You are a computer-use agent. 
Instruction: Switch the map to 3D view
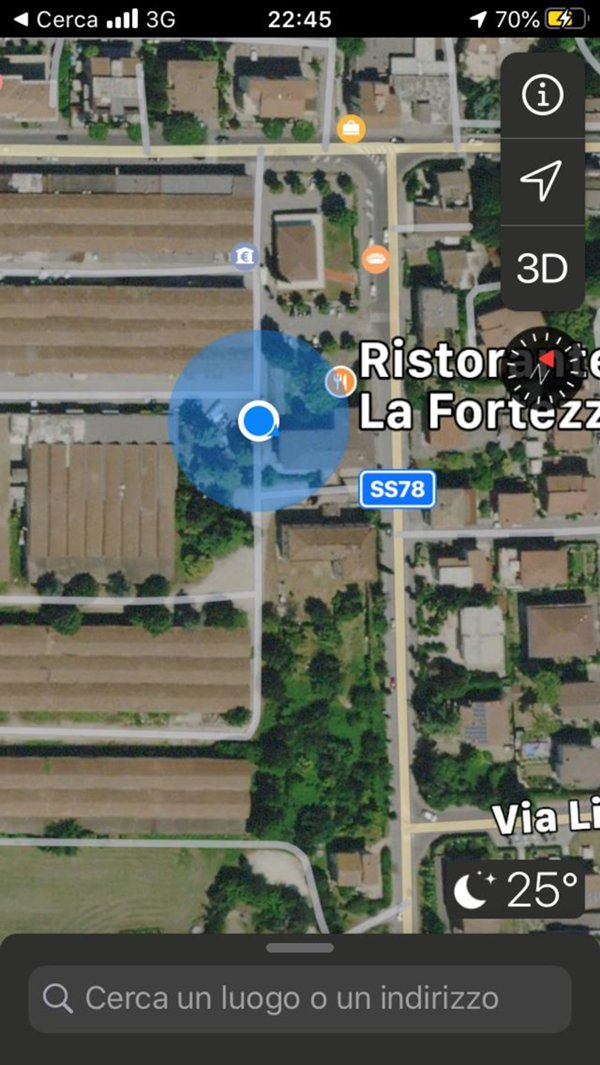pos(542,268)
